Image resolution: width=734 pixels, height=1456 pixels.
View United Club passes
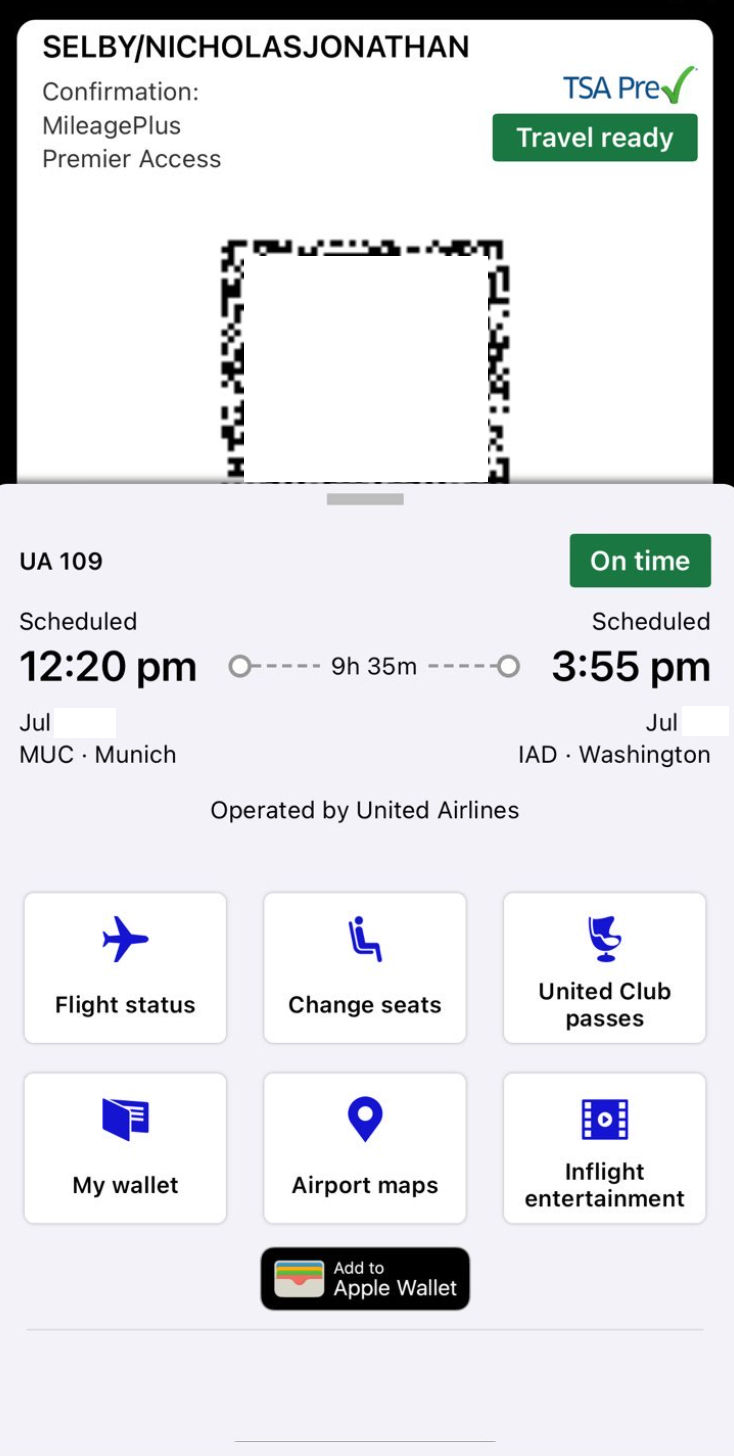tap(604, 967)
